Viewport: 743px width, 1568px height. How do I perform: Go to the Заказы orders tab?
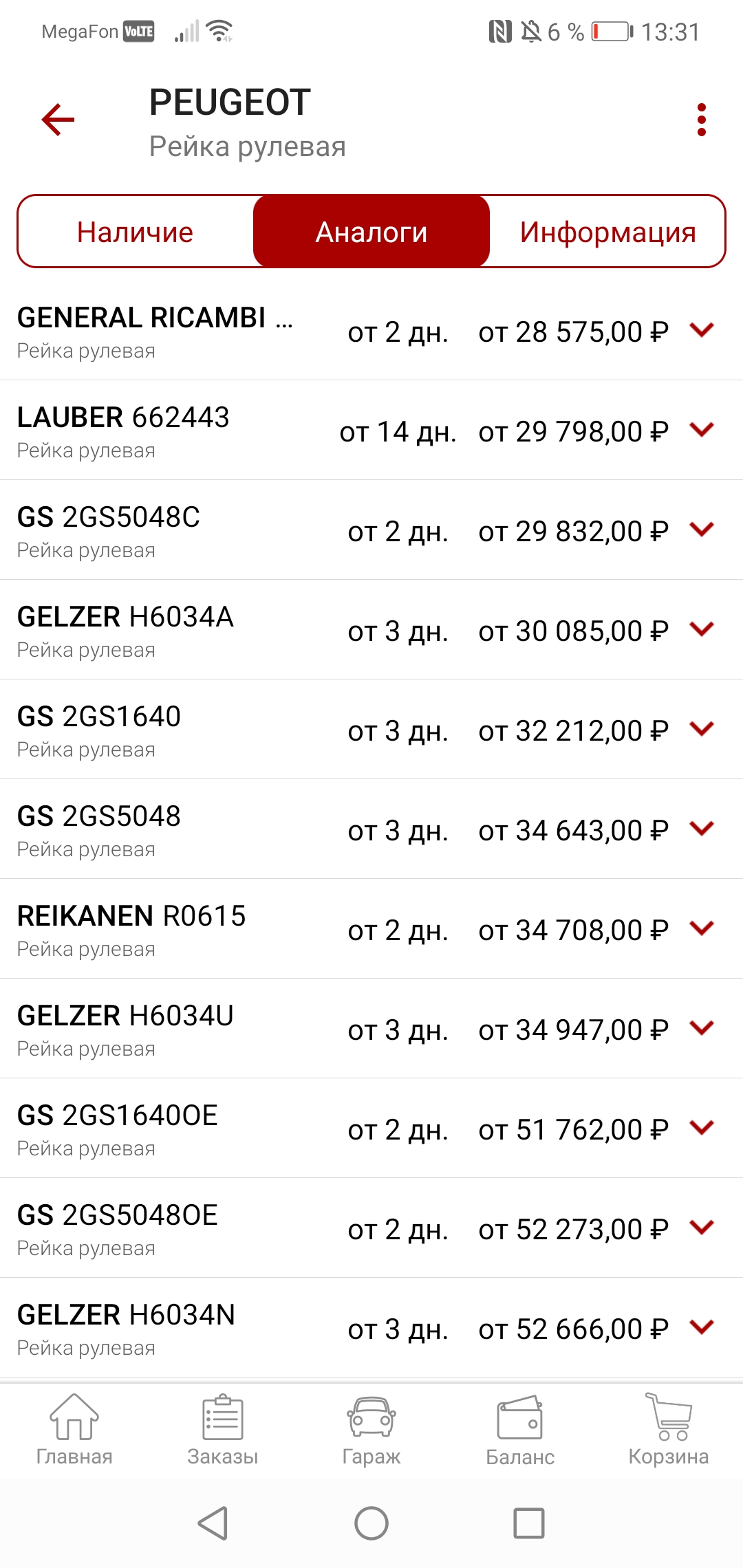click(x=223, y=1430)
